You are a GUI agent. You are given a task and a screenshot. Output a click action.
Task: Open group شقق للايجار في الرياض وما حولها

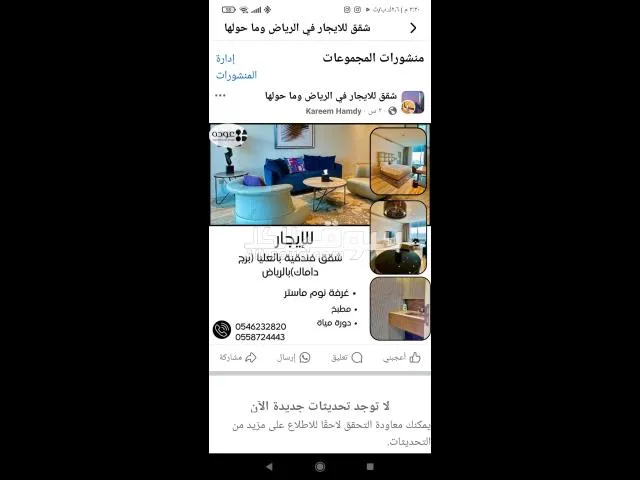pos(331,96)
